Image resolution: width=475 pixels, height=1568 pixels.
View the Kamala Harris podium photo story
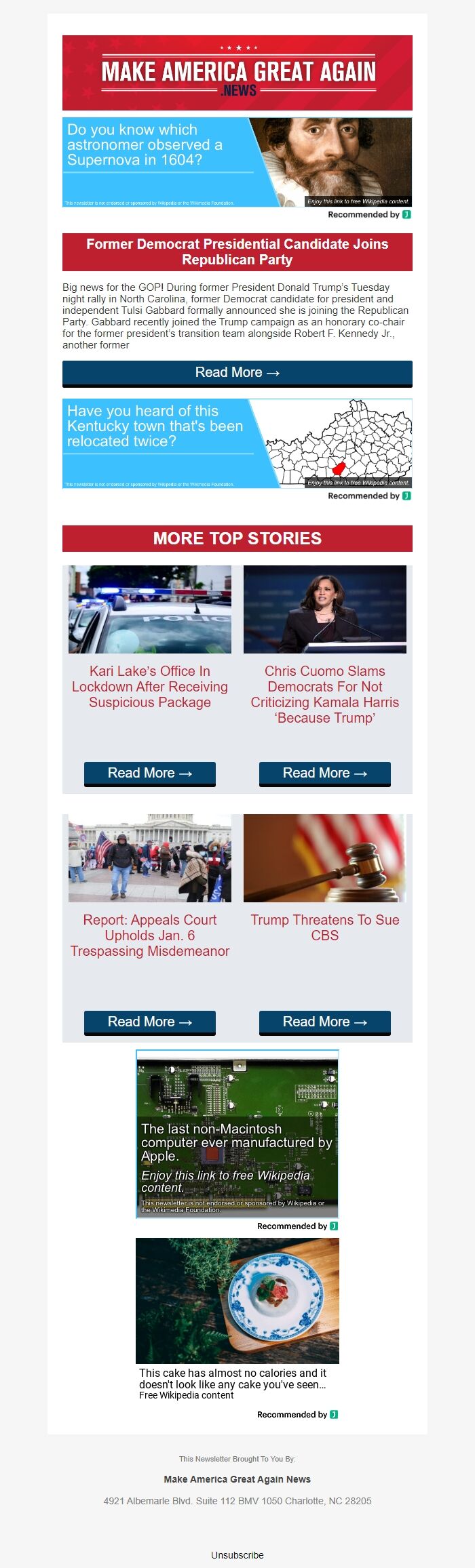click(x=324, y=609)
